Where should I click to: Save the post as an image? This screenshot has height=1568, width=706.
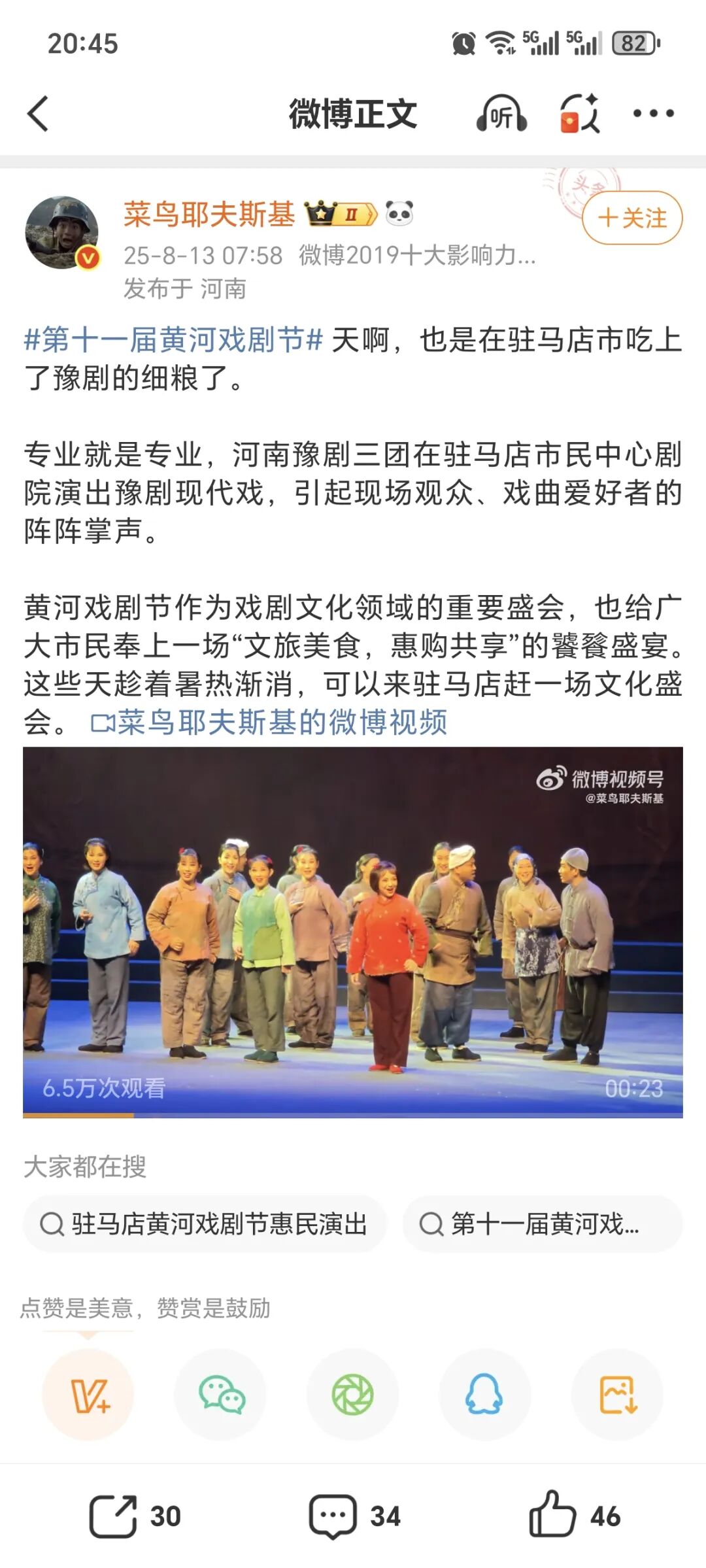pyautogui.click(x=617, y=1396)
